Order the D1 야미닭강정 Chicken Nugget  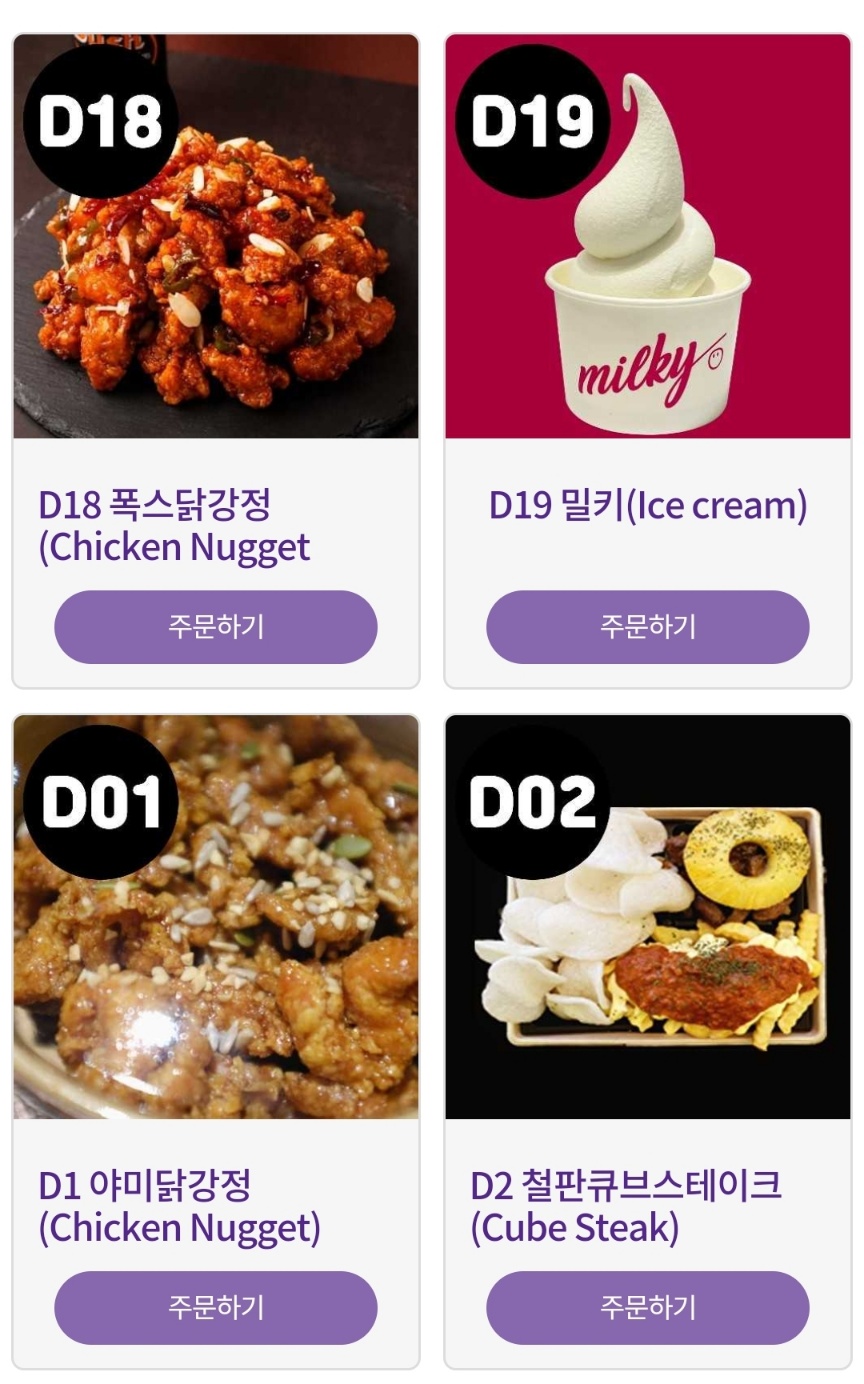pos(216,1307)
